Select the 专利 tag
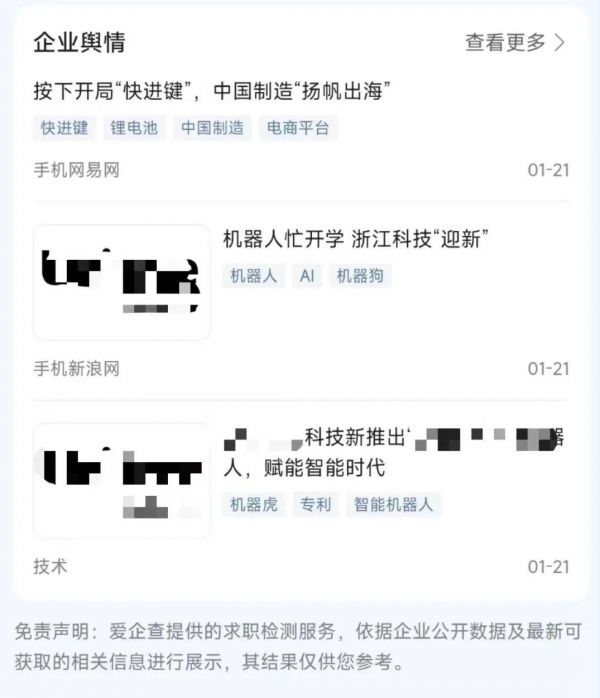This screenshot has height=698, width=600. (x=315, y=504)
